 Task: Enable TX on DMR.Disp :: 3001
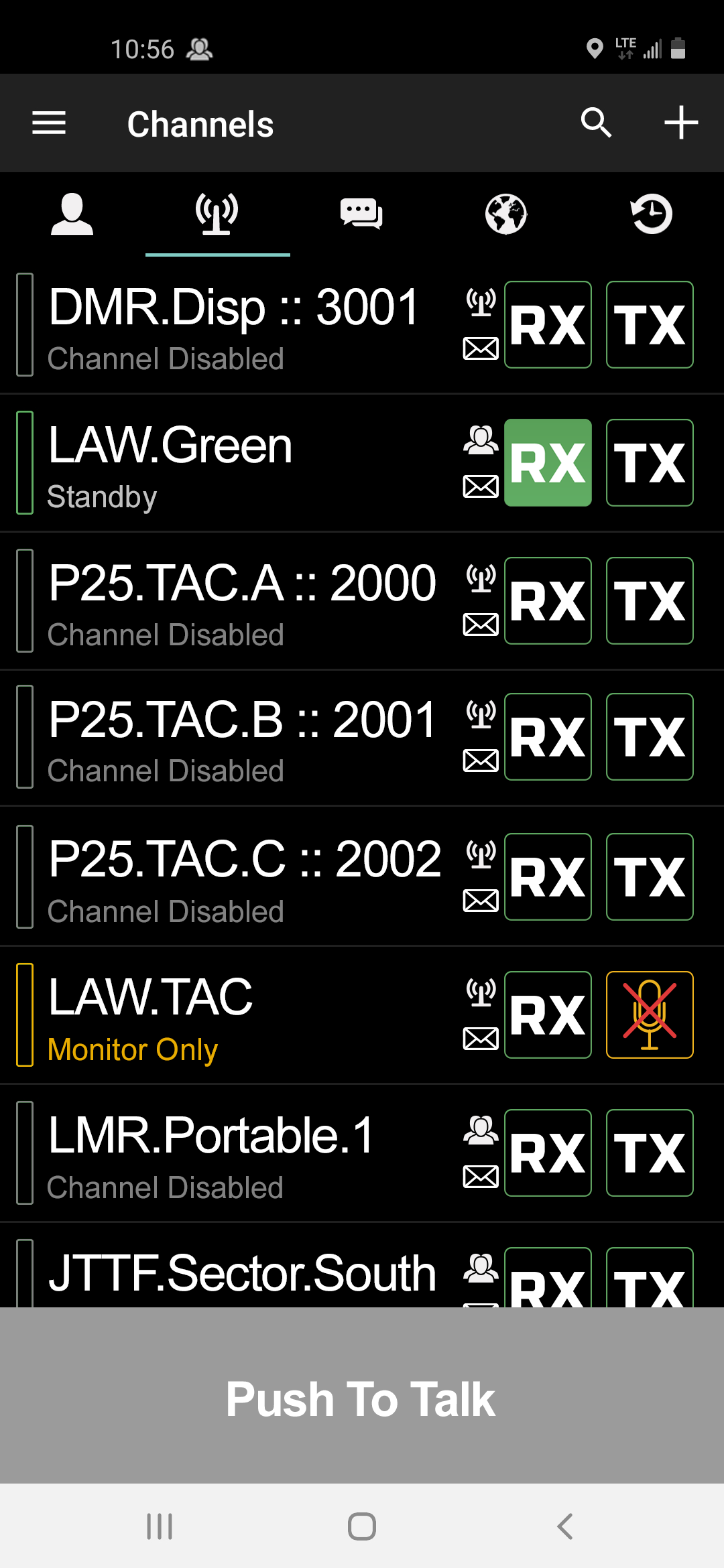(650, 325)
